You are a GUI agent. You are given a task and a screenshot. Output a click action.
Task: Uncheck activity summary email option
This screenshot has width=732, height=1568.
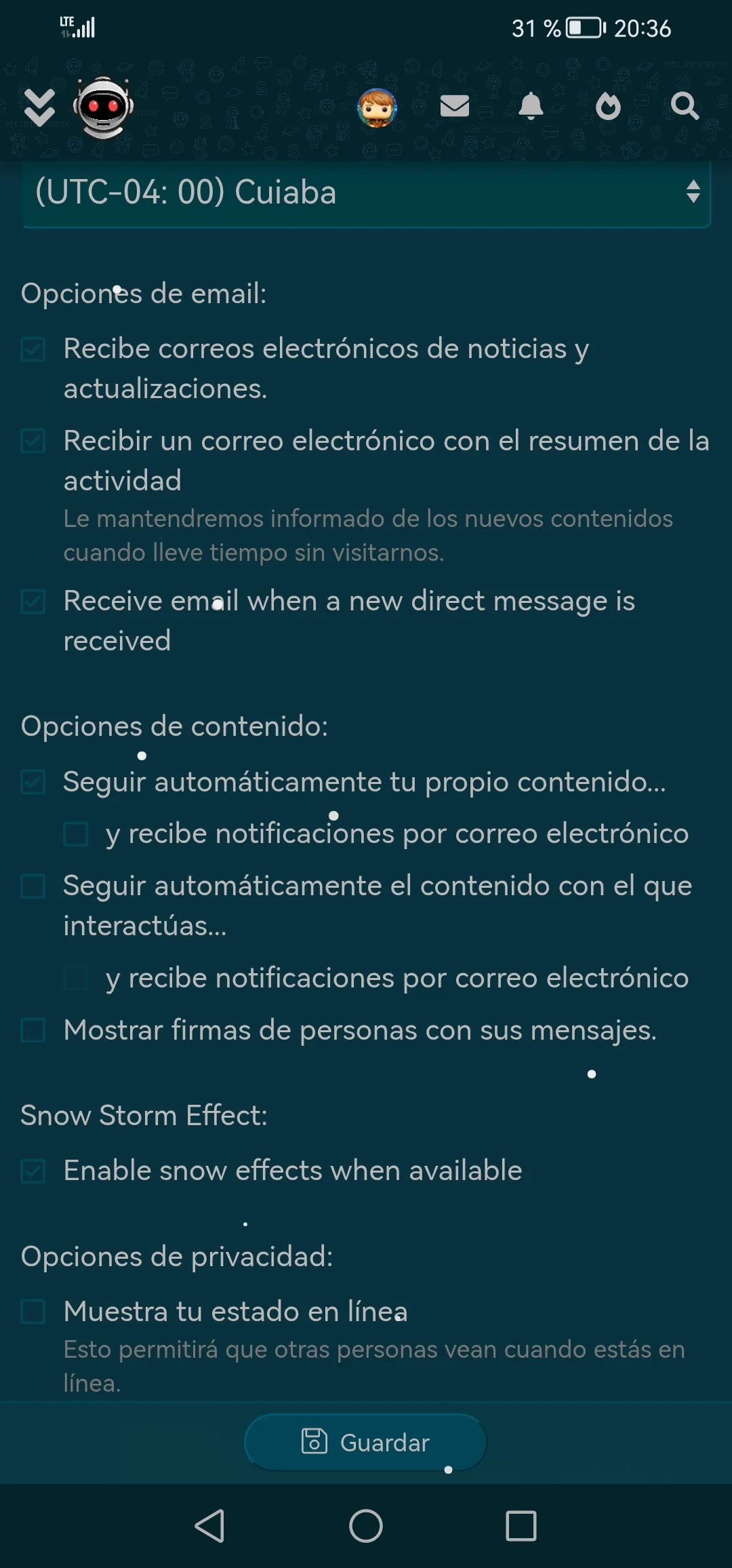33,442
